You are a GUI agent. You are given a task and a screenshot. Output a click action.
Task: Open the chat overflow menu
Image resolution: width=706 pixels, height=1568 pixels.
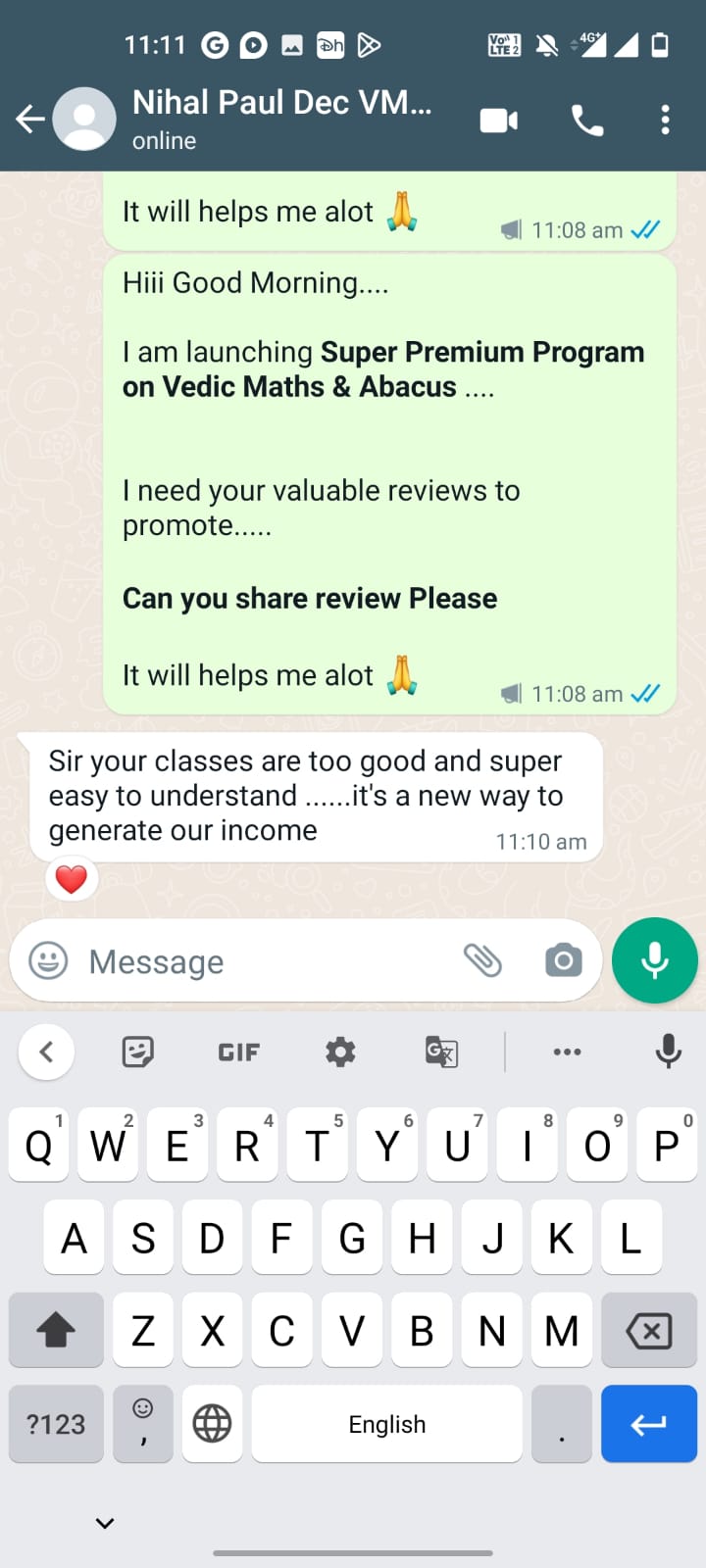click(x=666, y=121)
